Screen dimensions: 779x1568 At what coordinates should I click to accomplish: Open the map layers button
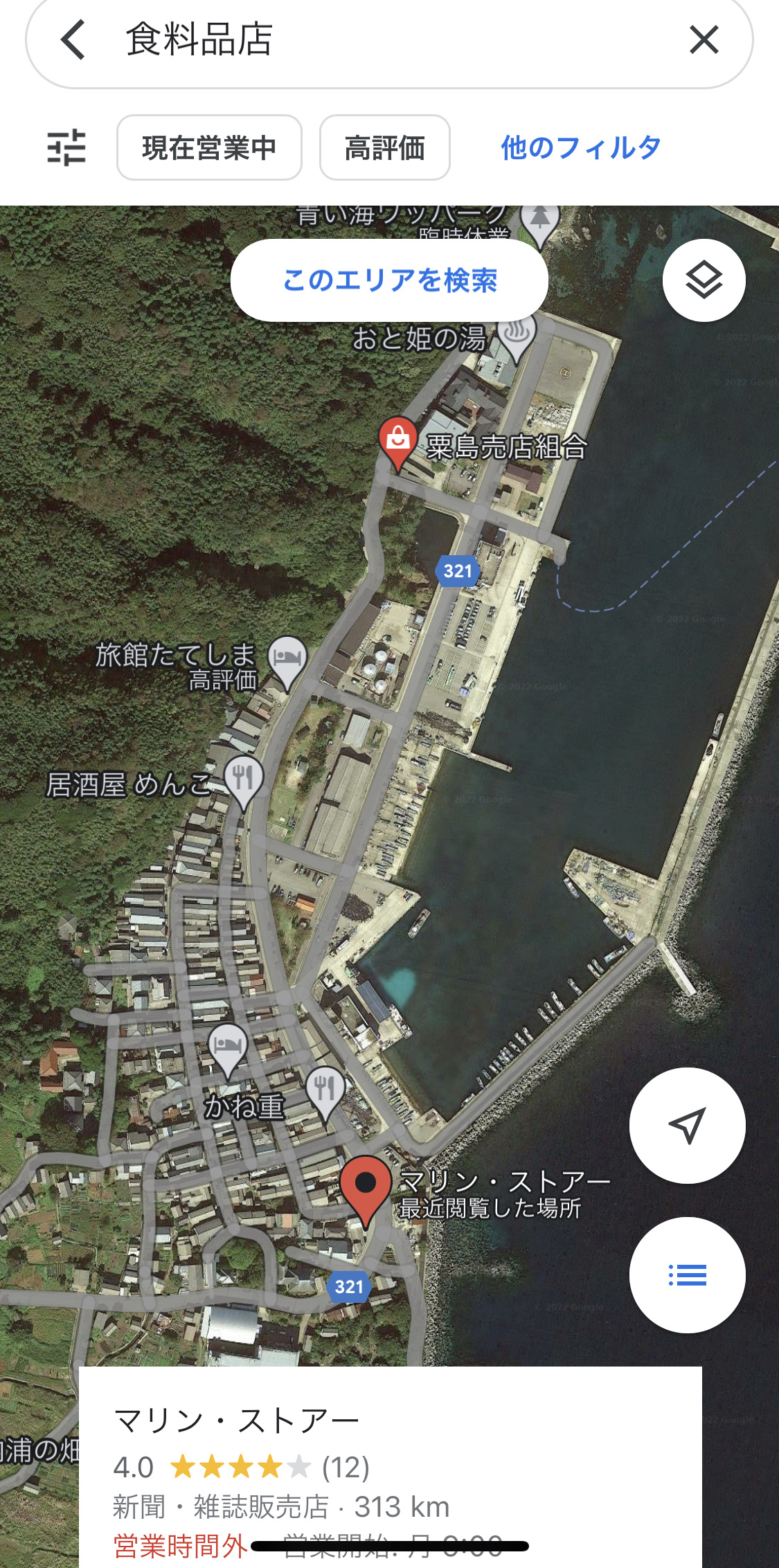point(704,280)
